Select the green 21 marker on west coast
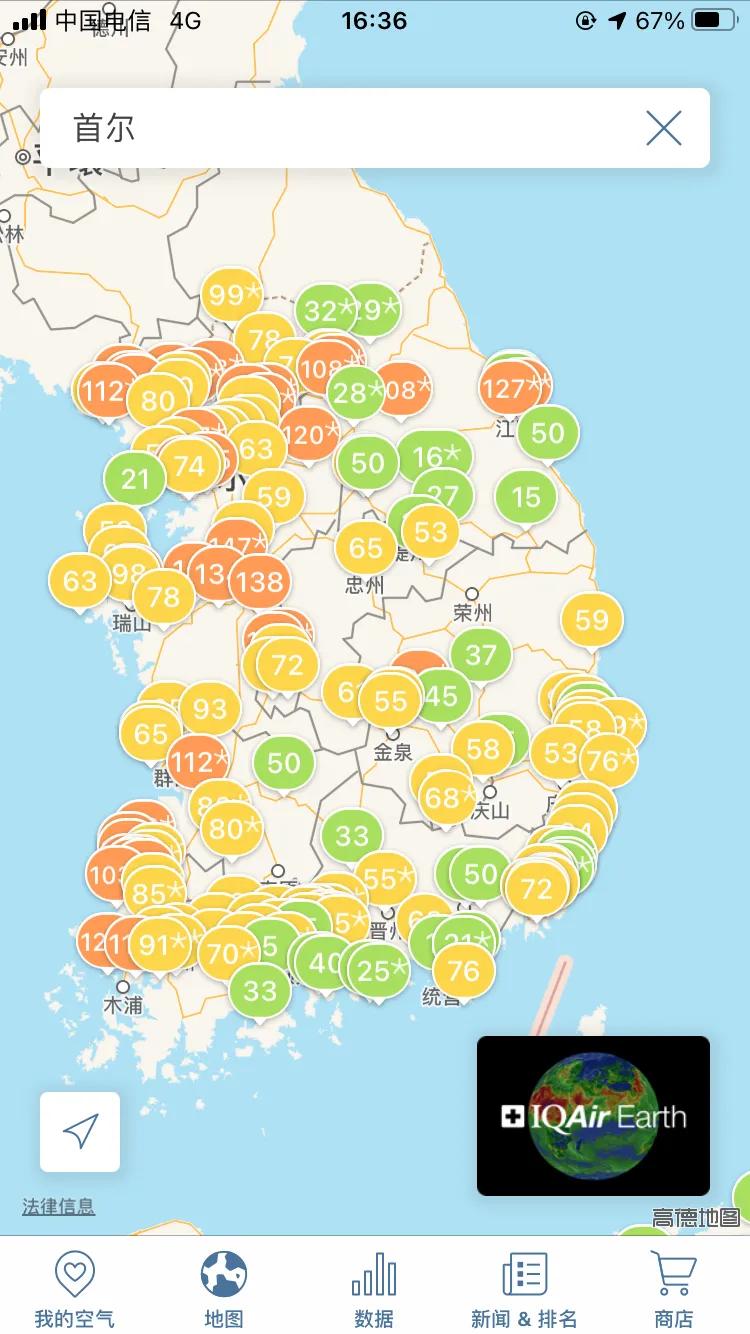Screen dimensions: 750x1334 136,478
